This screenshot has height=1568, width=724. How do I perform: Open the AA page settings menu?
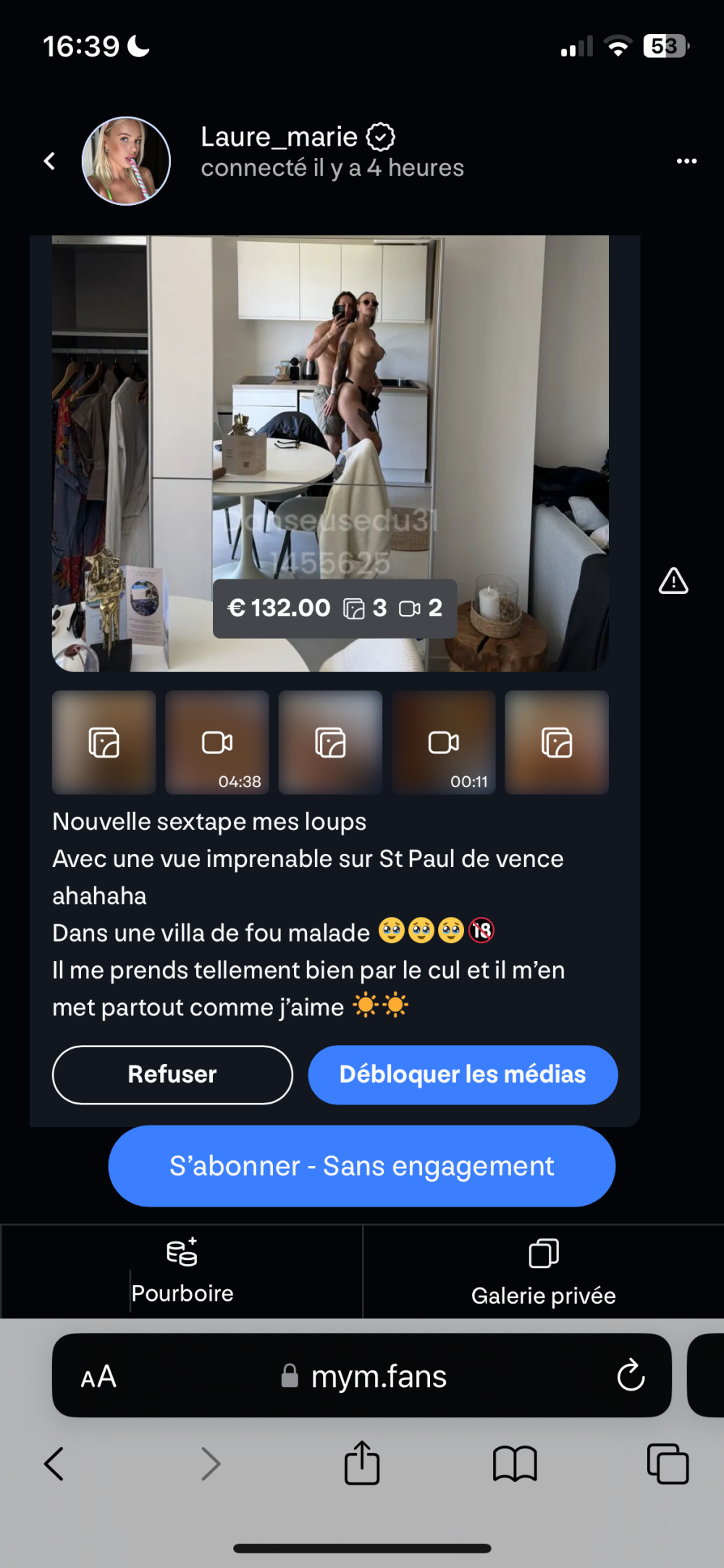click(98, 1376)
